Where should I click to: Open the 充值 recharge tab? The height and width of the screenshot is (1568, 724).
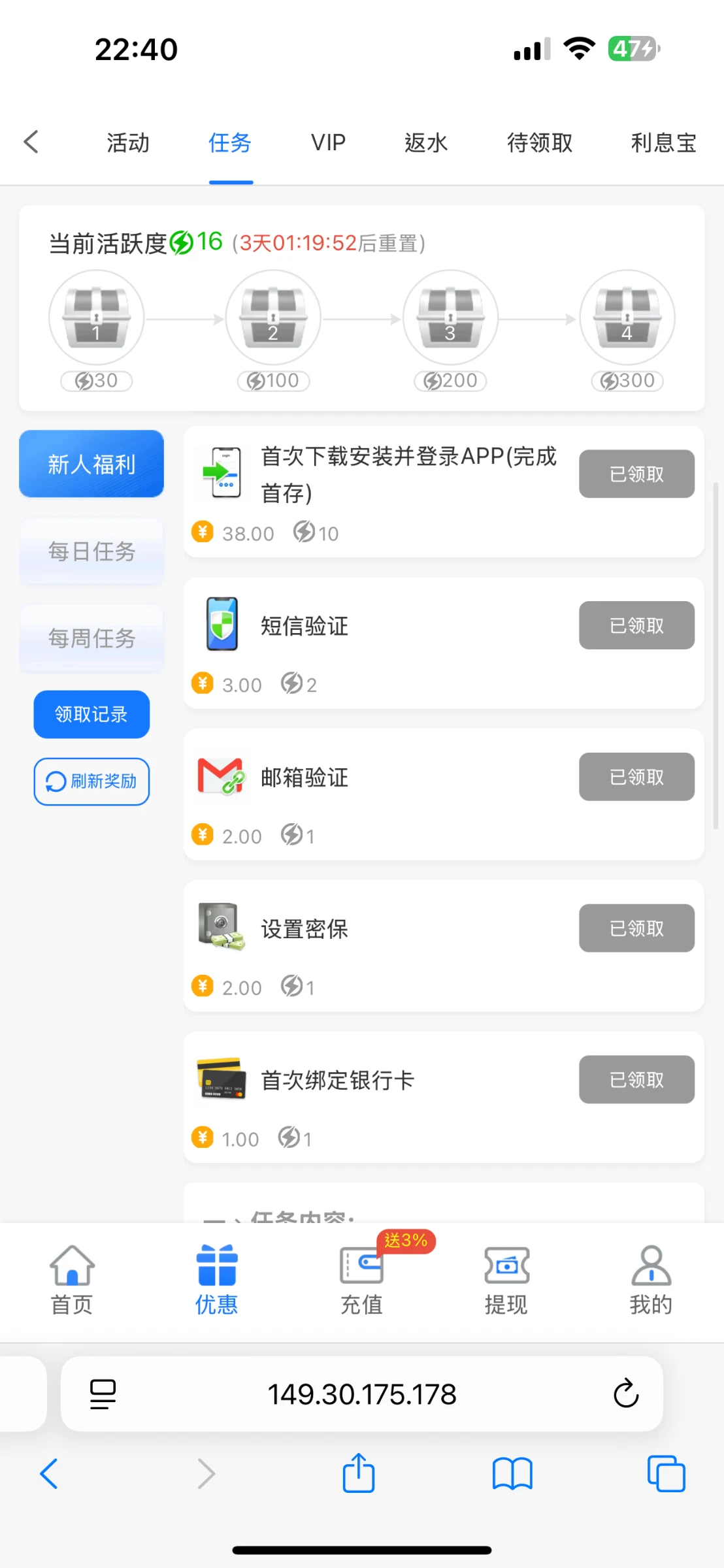(361, 1279)
